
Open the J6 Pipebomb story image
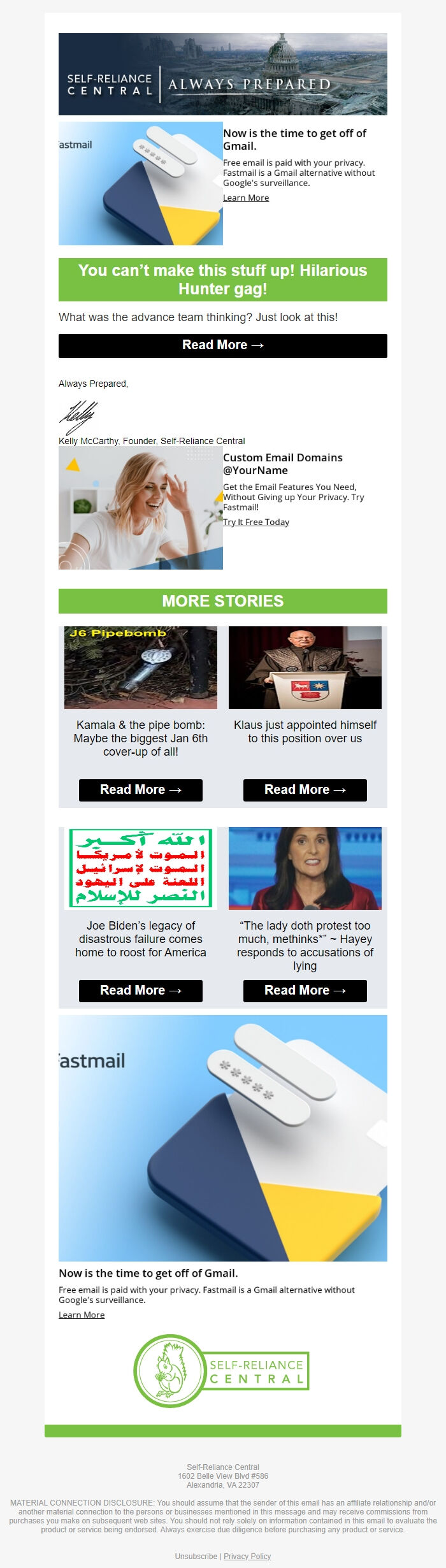[140, 668]
